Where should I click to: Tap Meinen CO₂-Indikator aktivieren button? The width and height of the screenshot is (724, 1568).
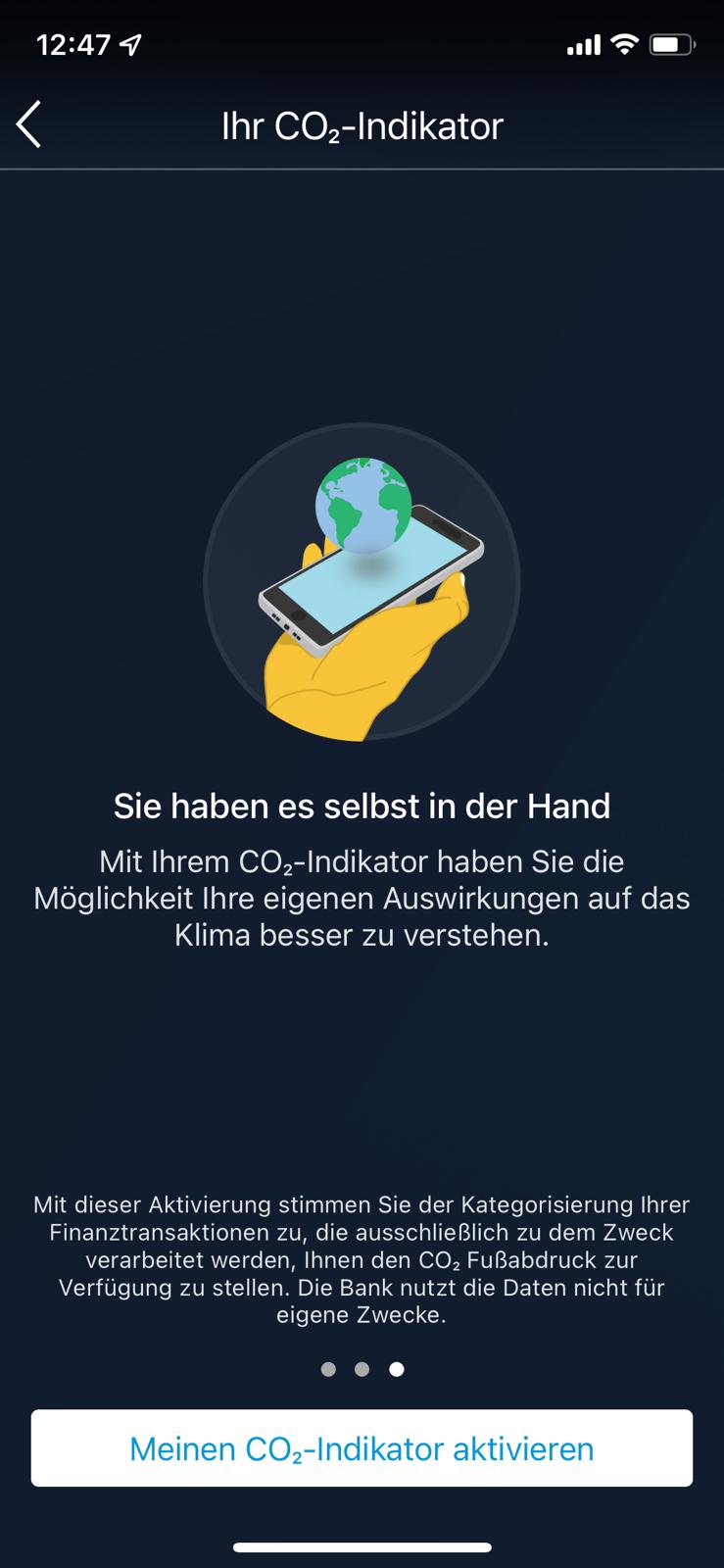362,1448
